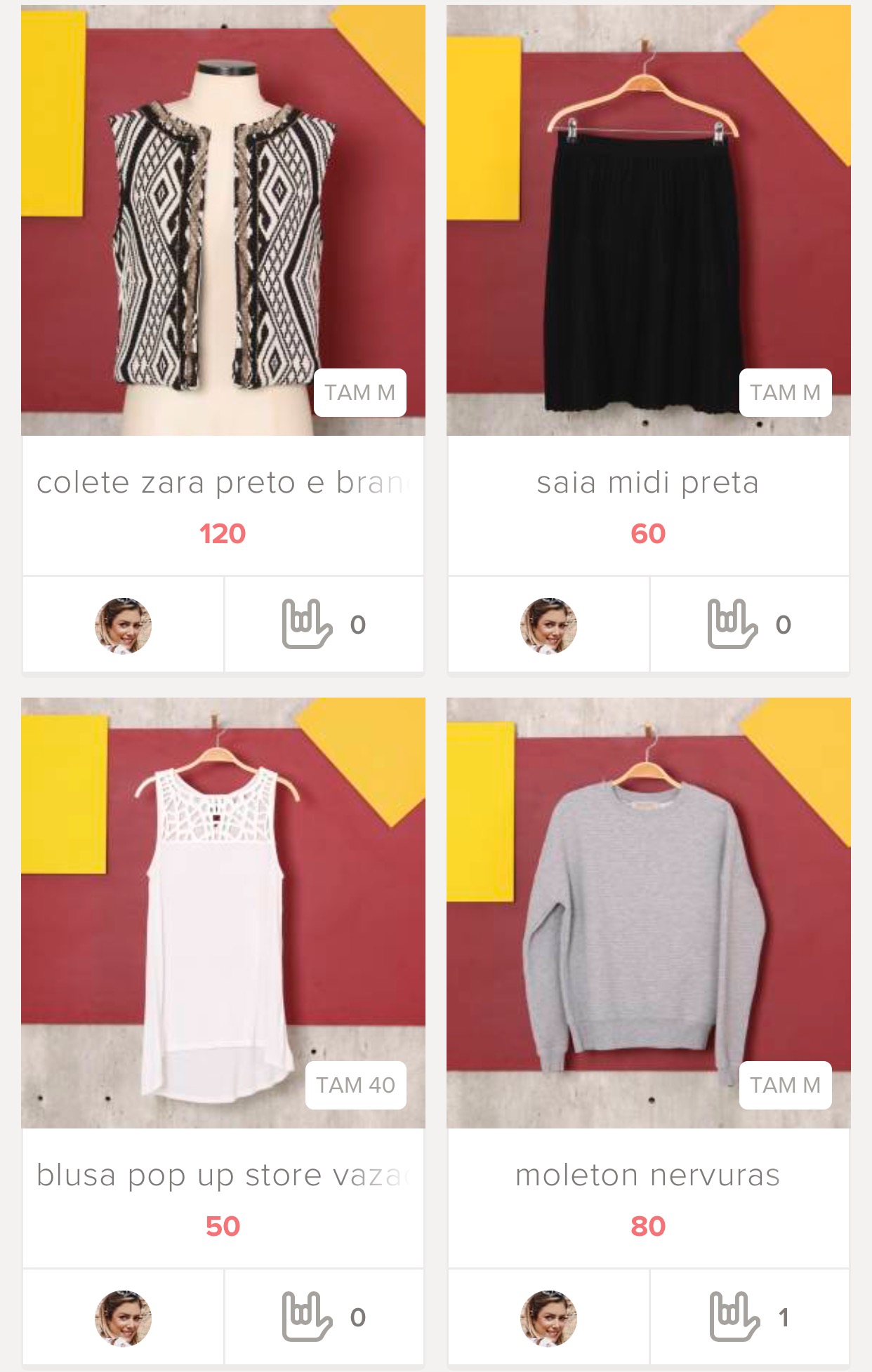Viewport: 872px width, 1372px height.
Task: Open seller profile under saia midi preta
Action: [x=548, y=625]
